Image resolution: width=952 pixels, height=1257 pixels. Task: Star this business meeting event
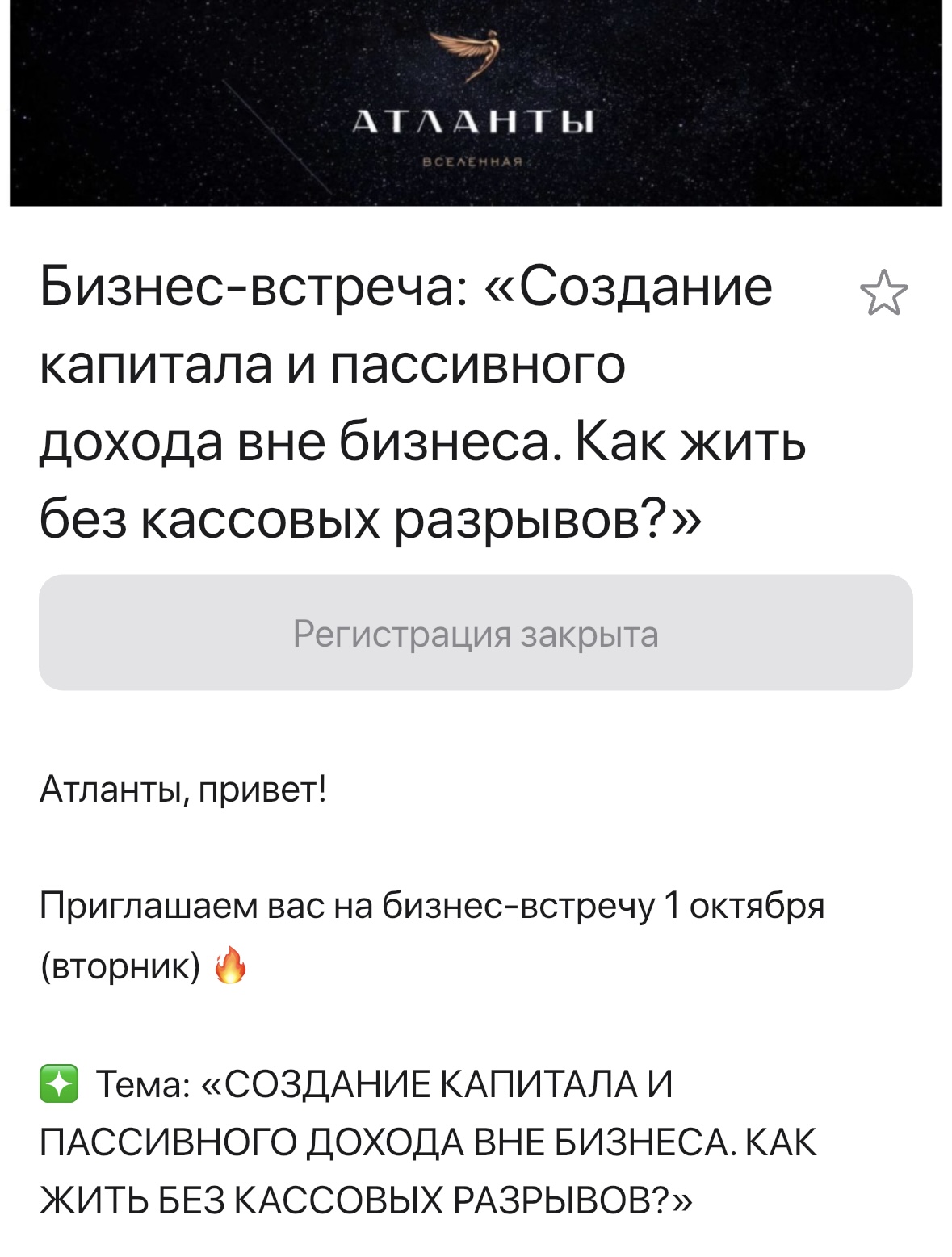click(883, 293)
